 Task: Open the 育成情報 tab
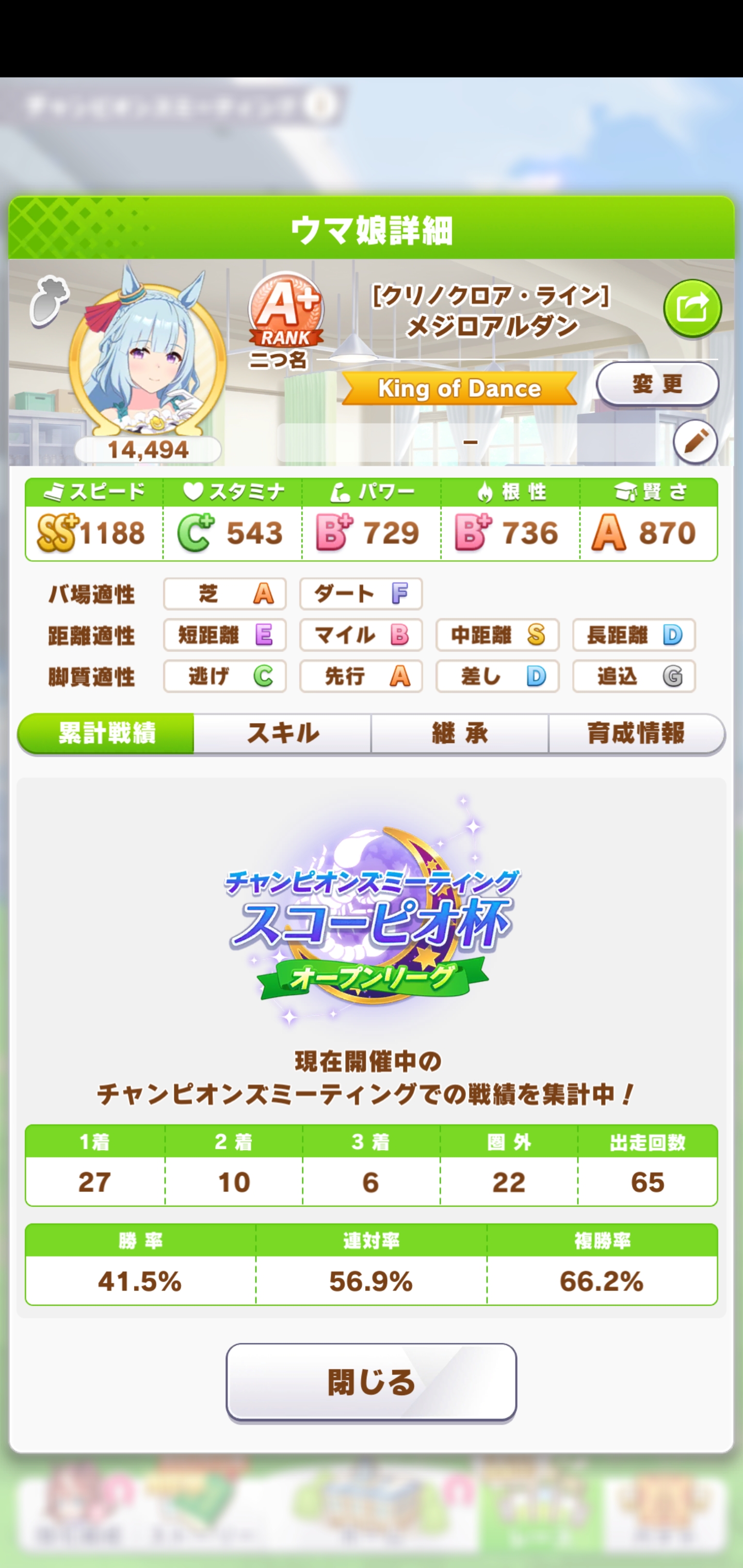[x=636, y=733]
